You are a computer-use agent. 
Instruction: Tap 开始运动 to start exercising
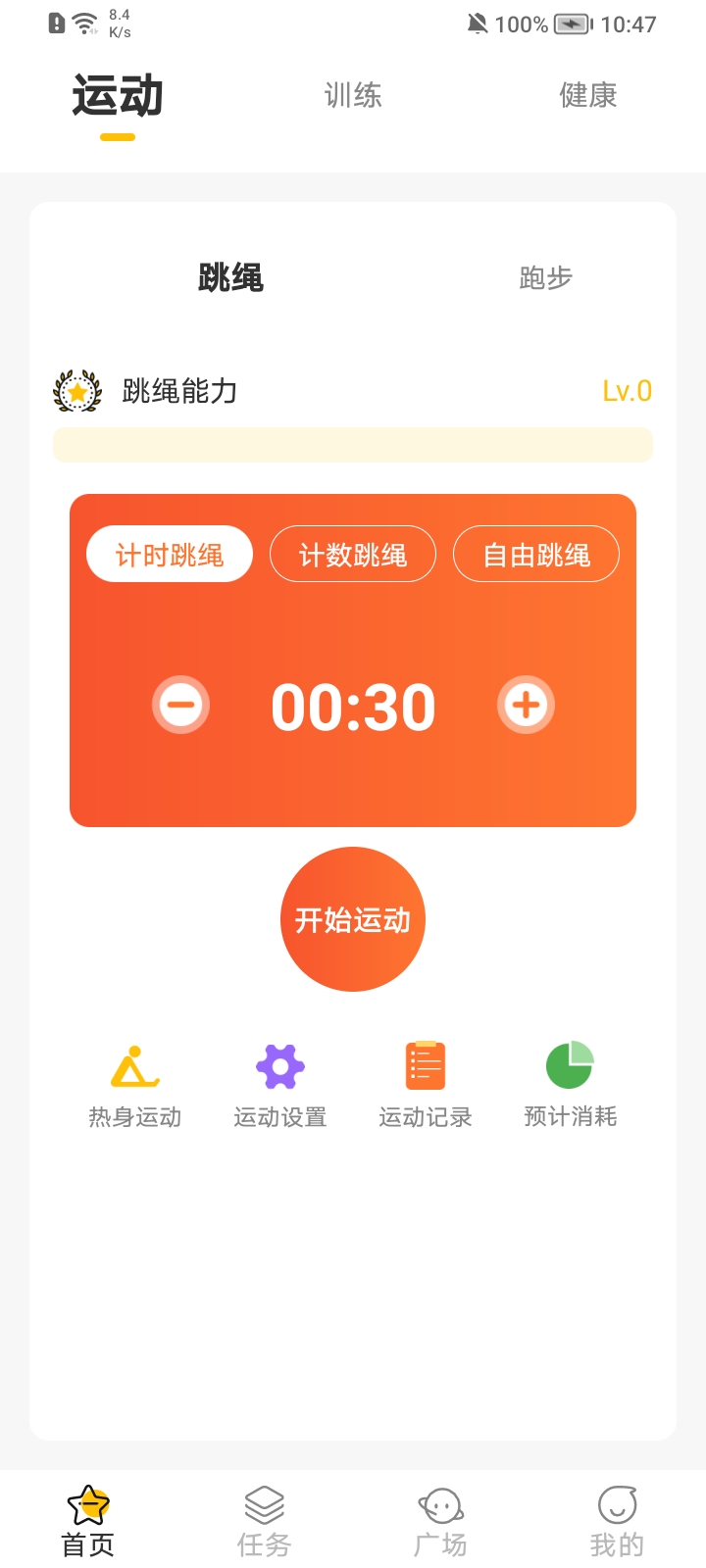coord(353,919)
